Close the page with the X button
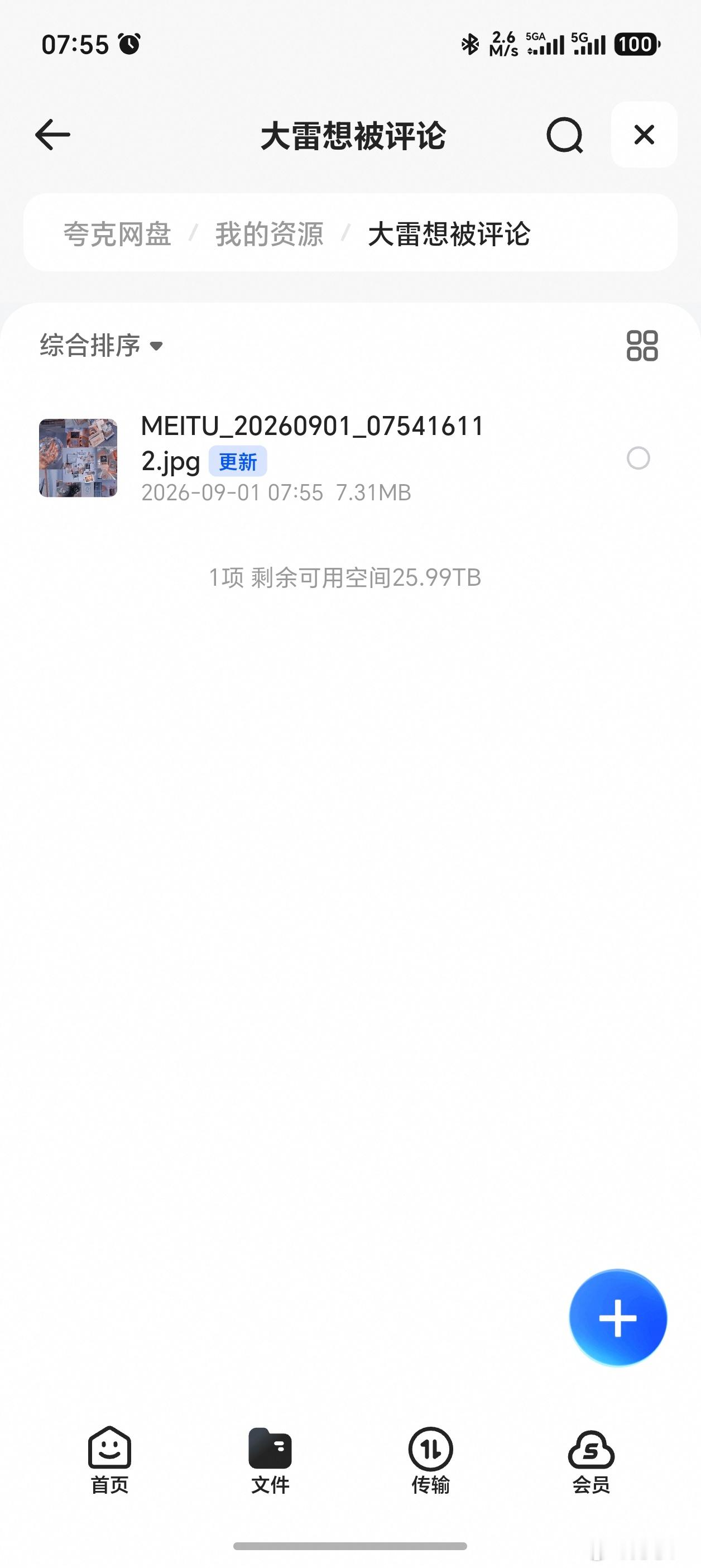The width and height of the screenshot is (701, 1568). pos(644,135)
